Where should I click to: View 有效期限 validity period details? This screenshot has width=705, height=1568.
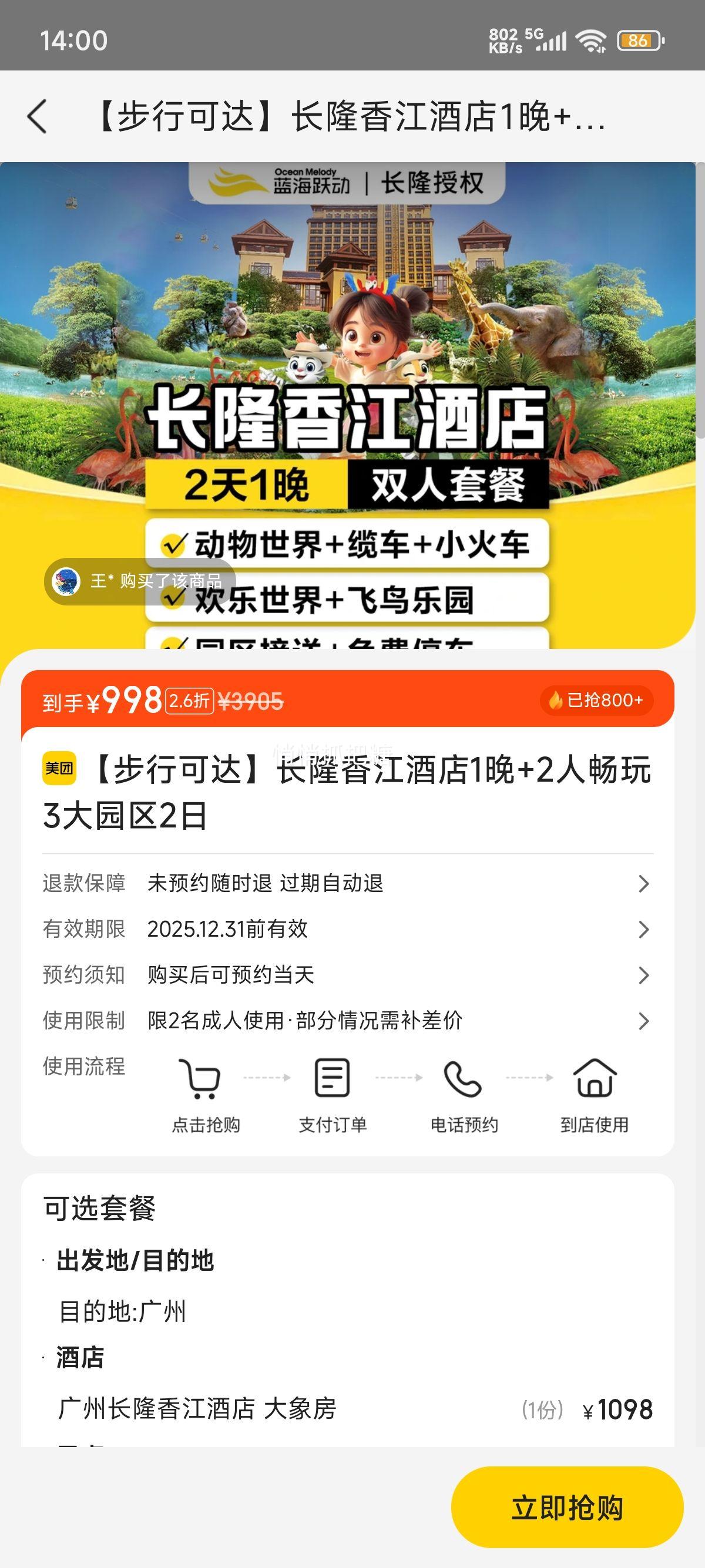tap(347, 930)
